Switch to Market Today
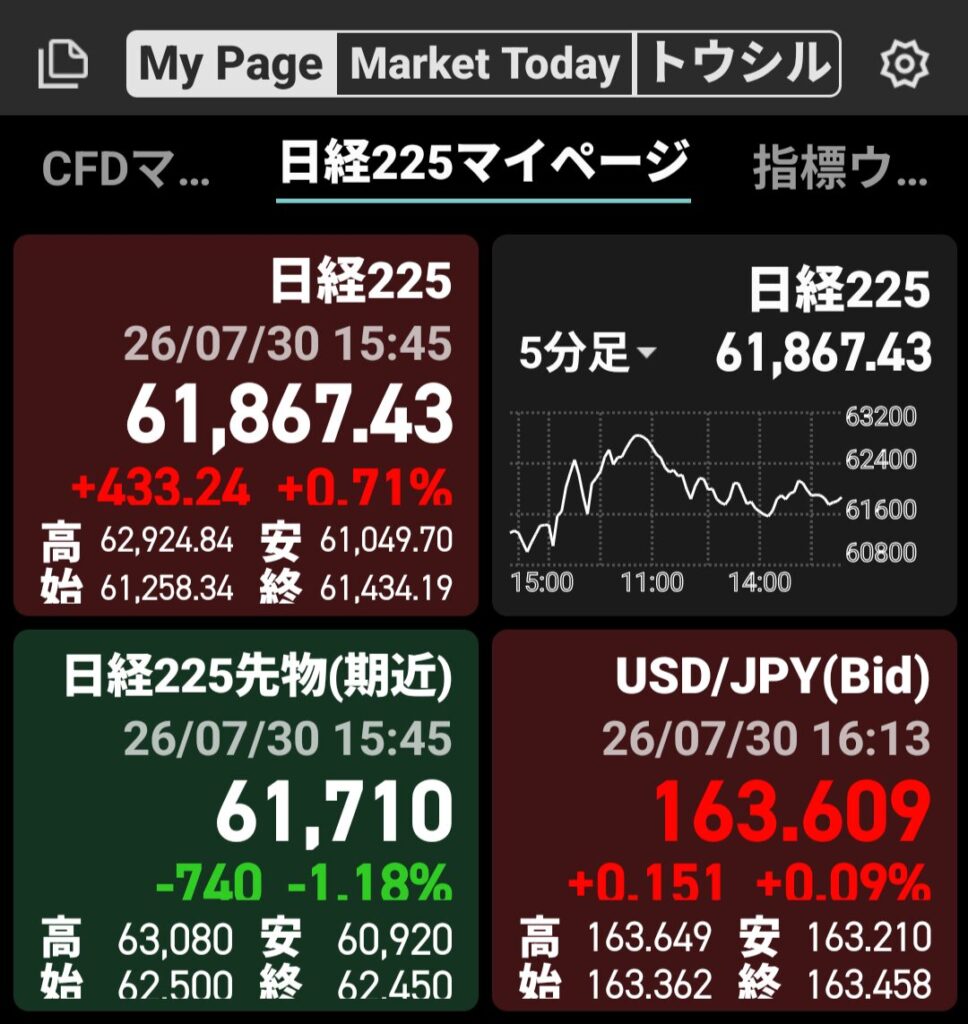 (x=485, y=64)
